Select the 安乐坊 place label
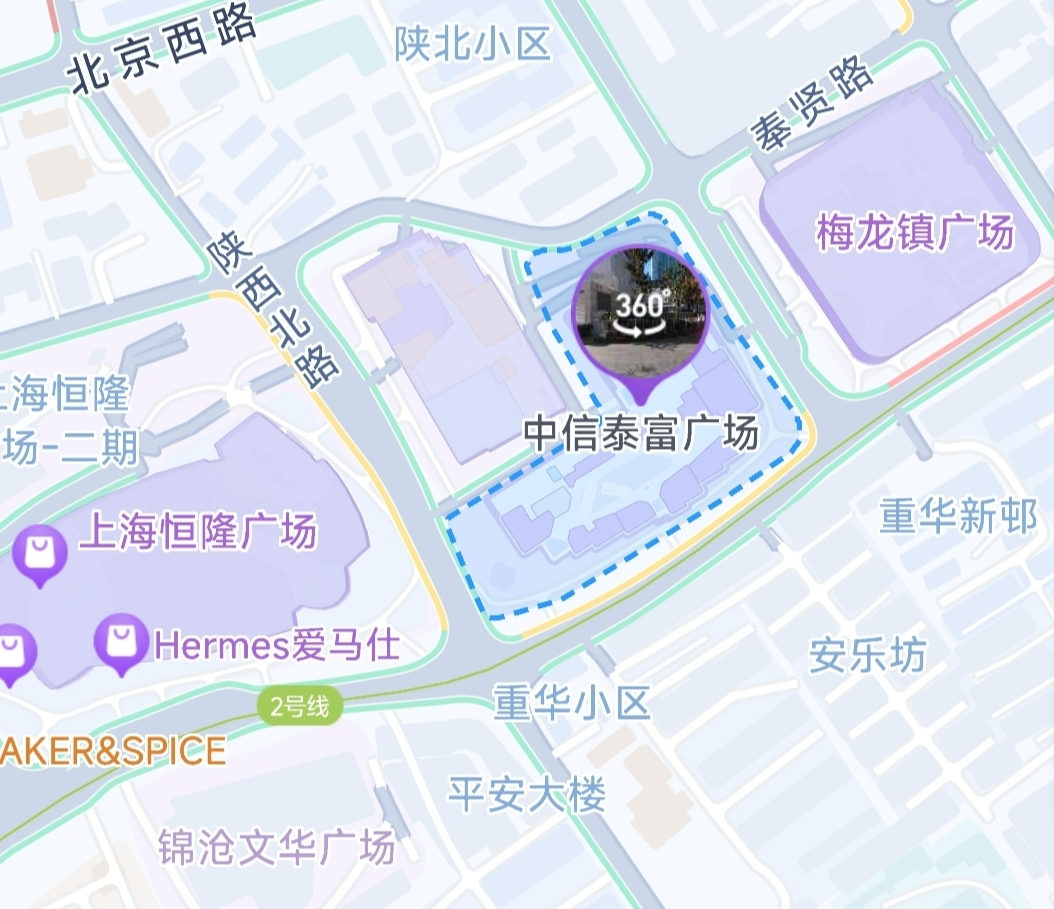1054x909 pixels. [x=867, y=656]
